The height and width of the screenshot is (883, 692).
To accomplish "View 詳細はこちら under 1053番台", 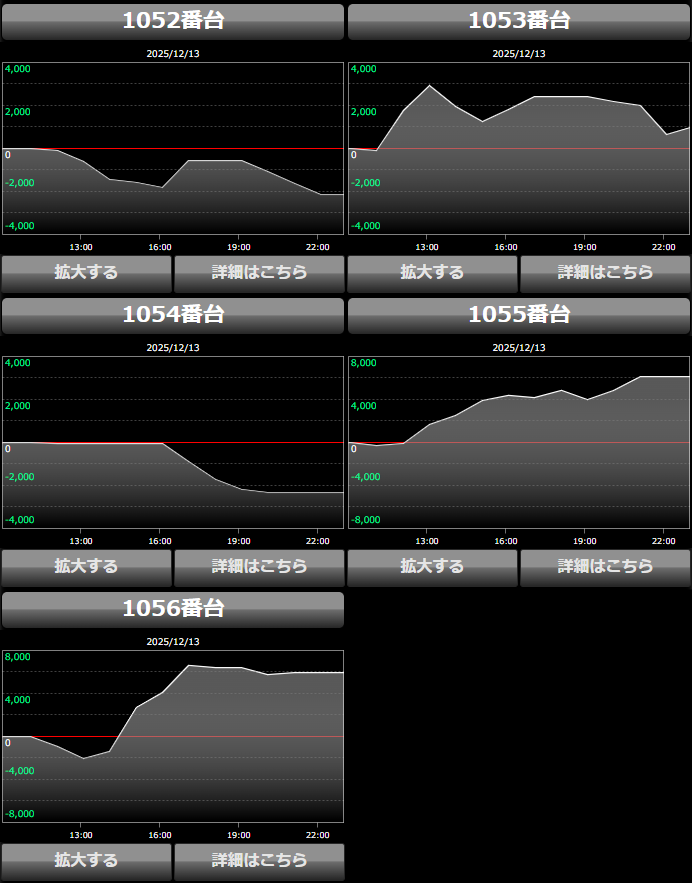I will coord(605,272).
